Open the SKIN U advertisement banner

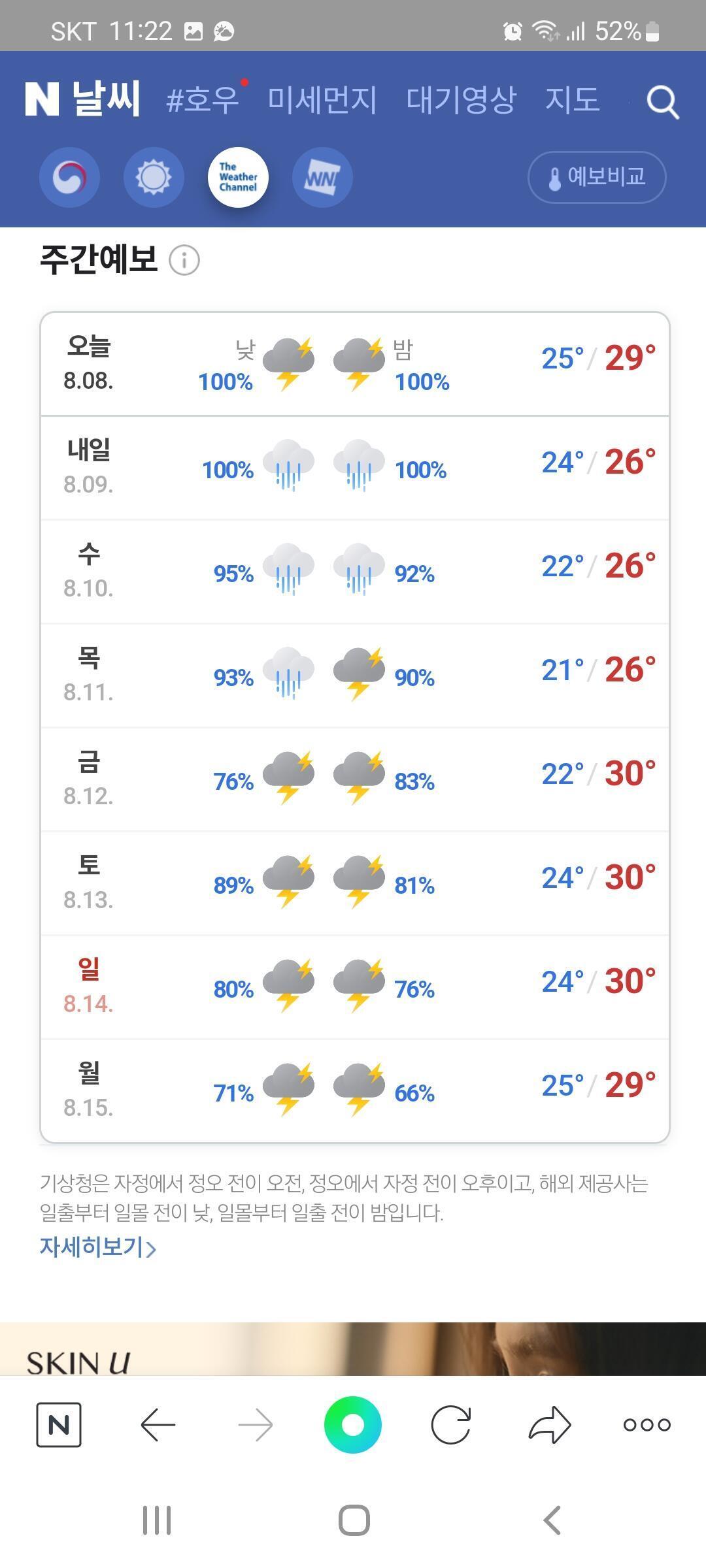353,1348
